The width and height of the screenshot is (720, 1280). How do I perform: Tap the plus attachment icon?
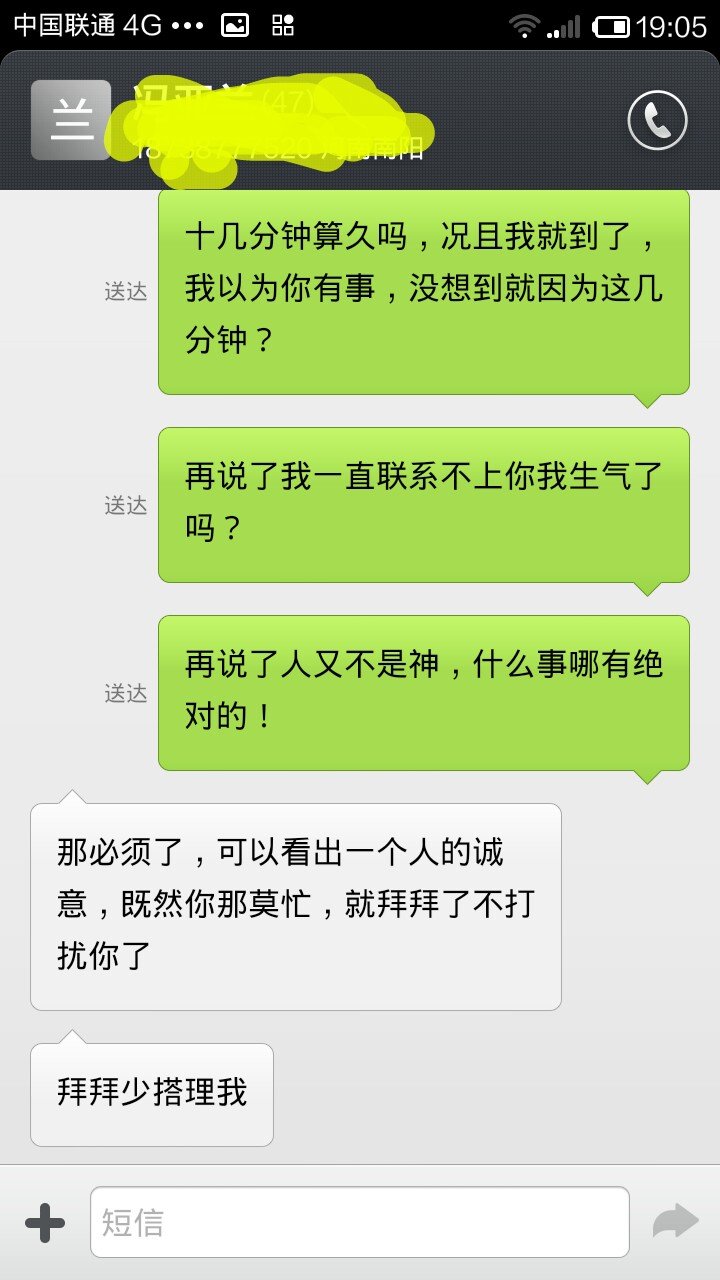(45, 1222)
